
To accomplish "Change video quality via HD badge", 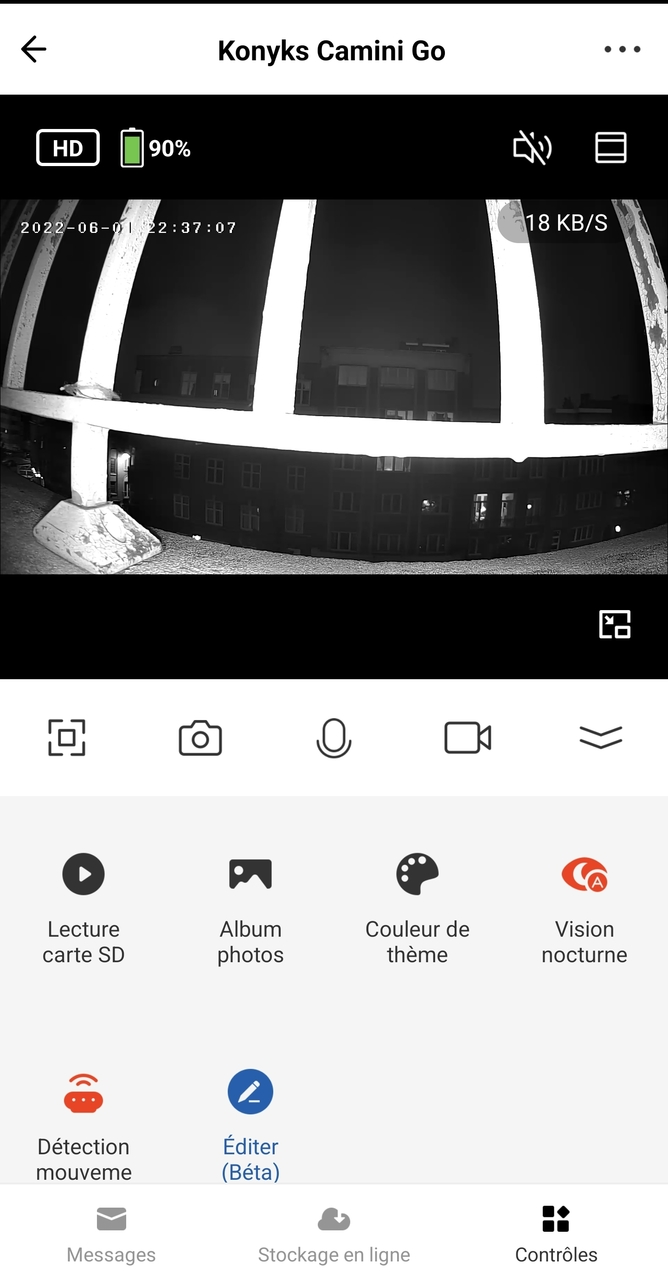I will pyautogui.click(x=68, y=149).
